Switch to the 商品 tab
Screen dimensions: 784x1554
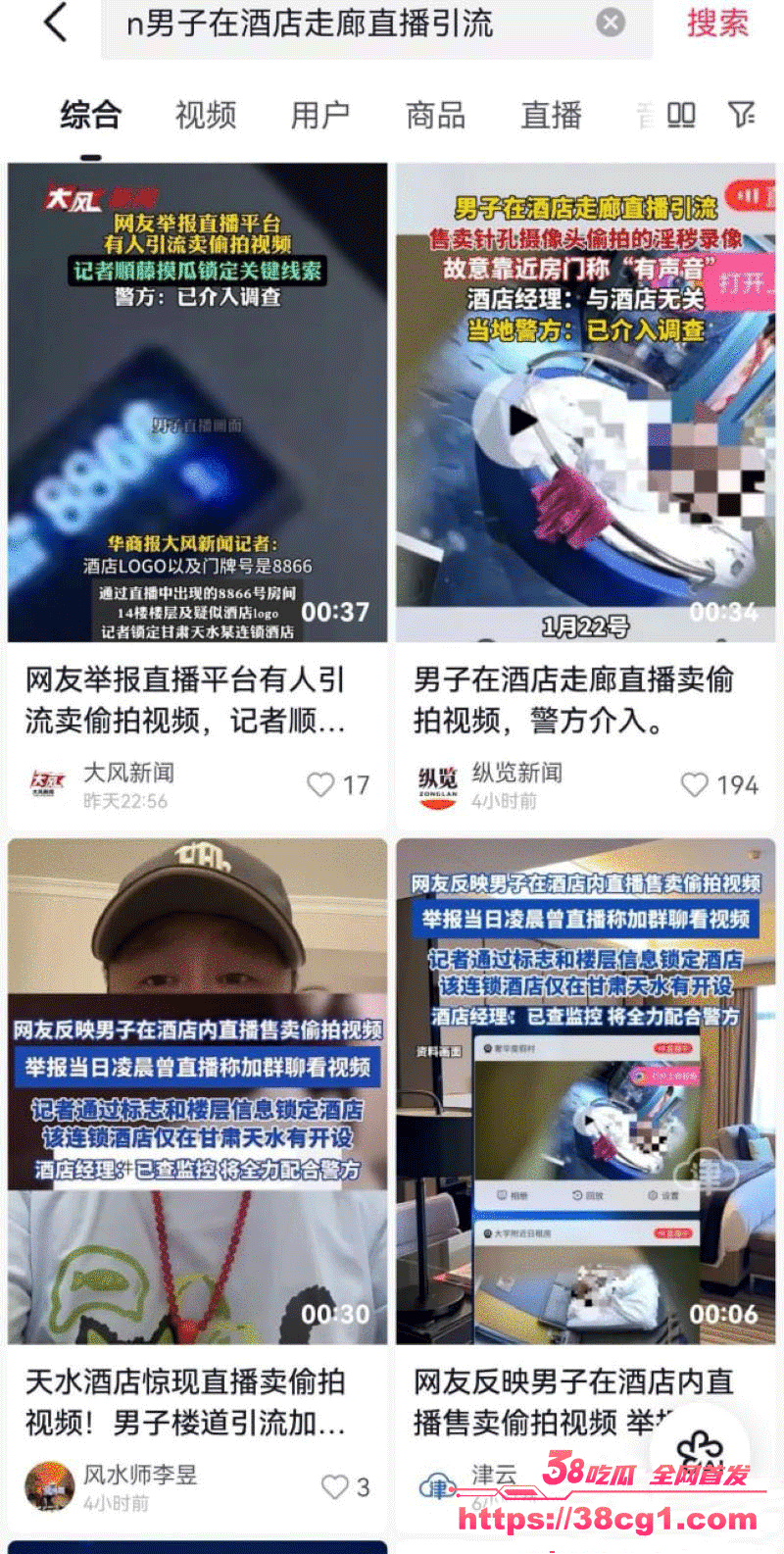coord(435,116)
